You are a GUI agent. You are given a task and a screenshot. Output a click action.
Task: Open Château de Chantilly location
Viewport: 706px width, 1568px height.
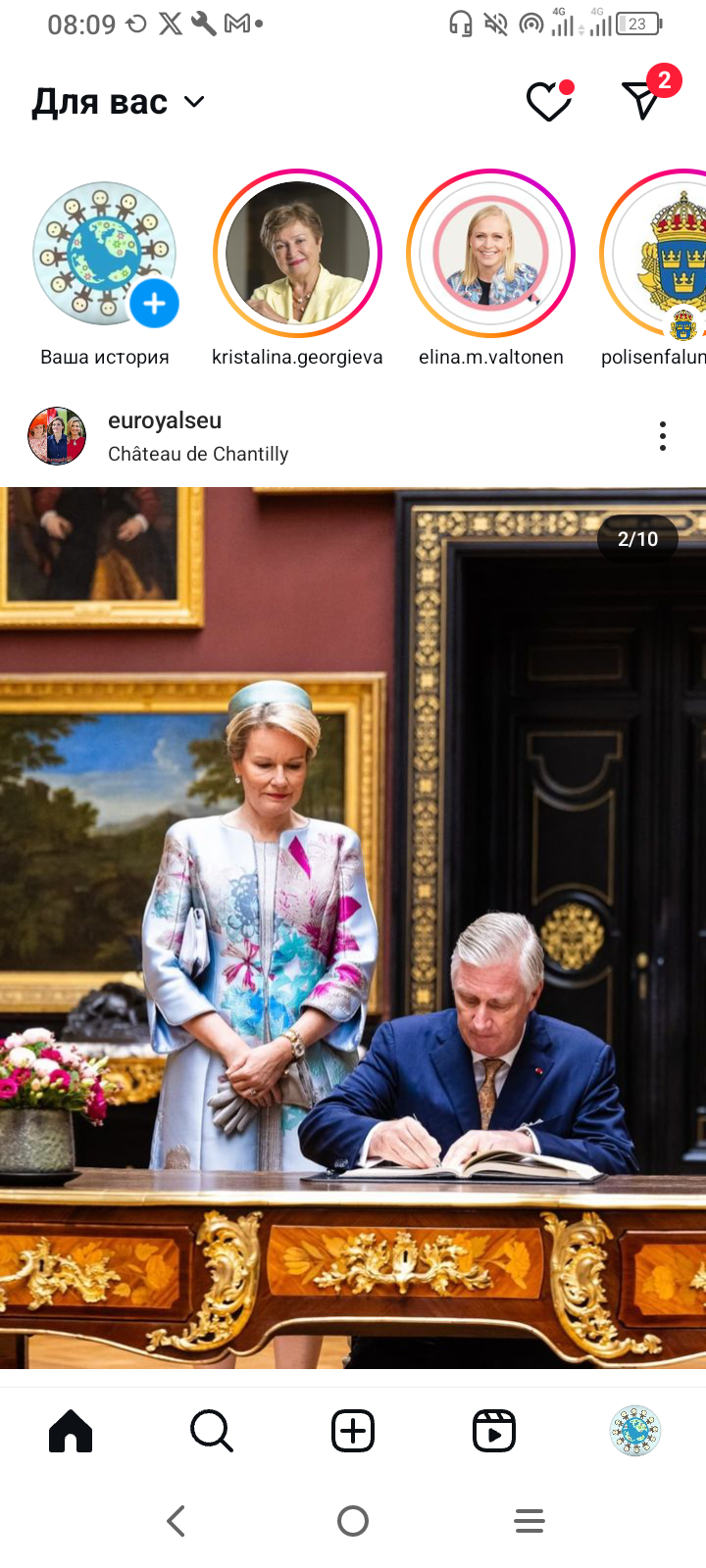point(198,454)
